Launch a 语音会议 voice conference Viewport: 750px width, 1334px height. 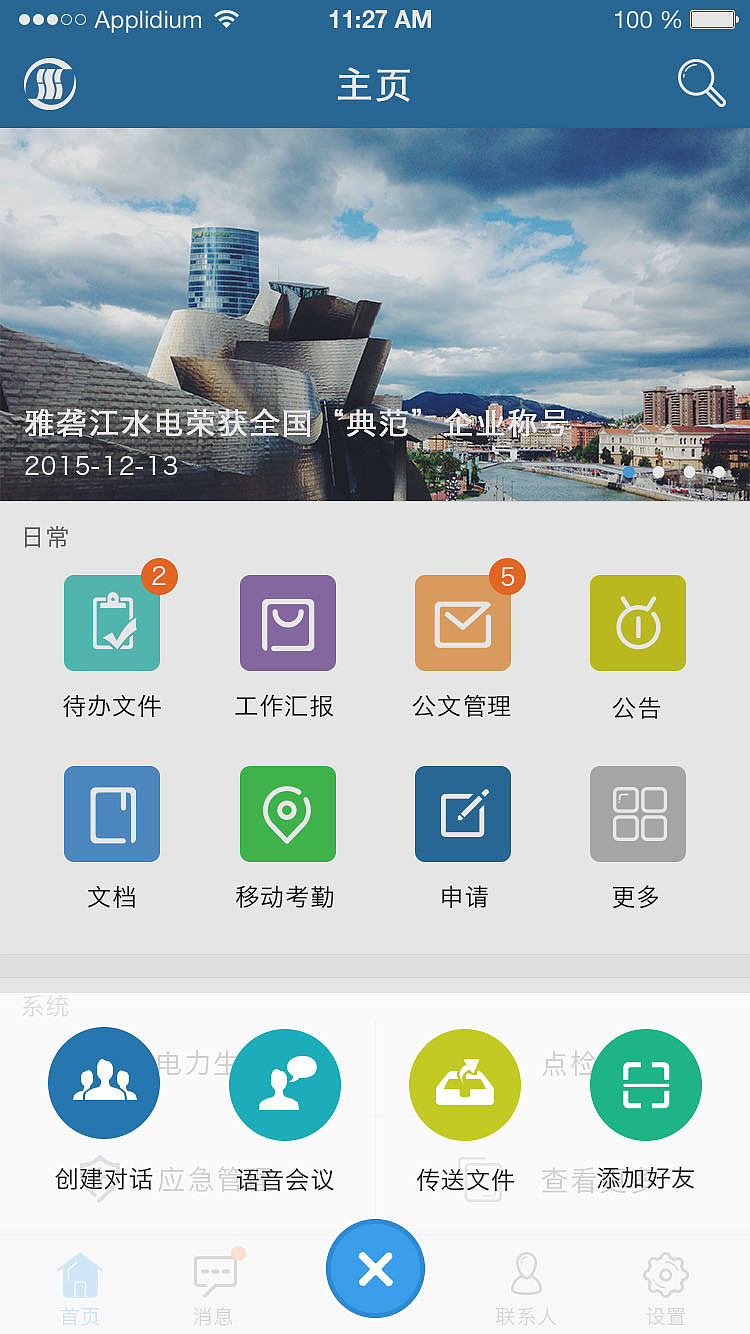285,1083
